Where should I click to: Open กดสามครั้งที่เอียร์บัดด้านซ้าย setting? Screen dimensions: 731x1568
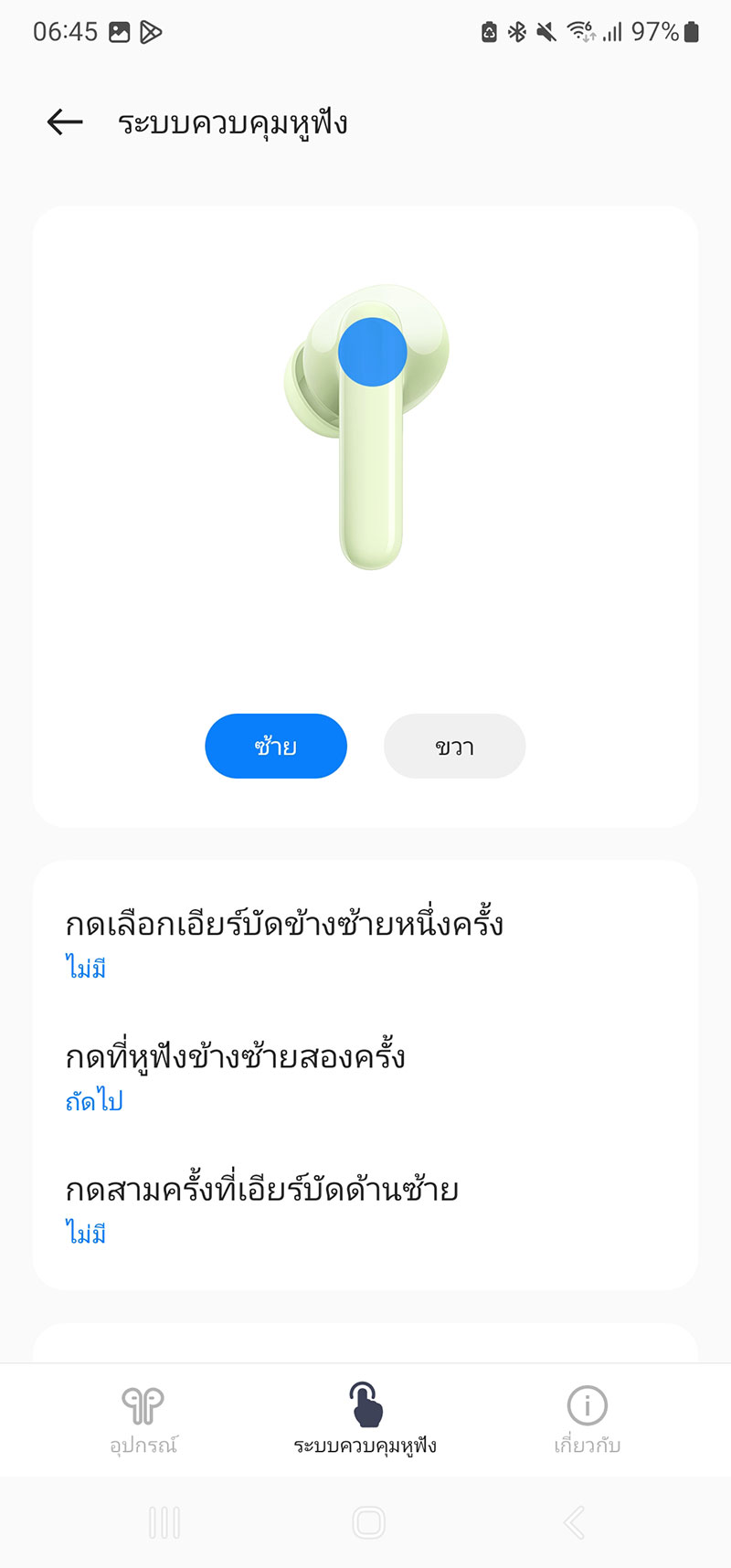click(261, 1207)
